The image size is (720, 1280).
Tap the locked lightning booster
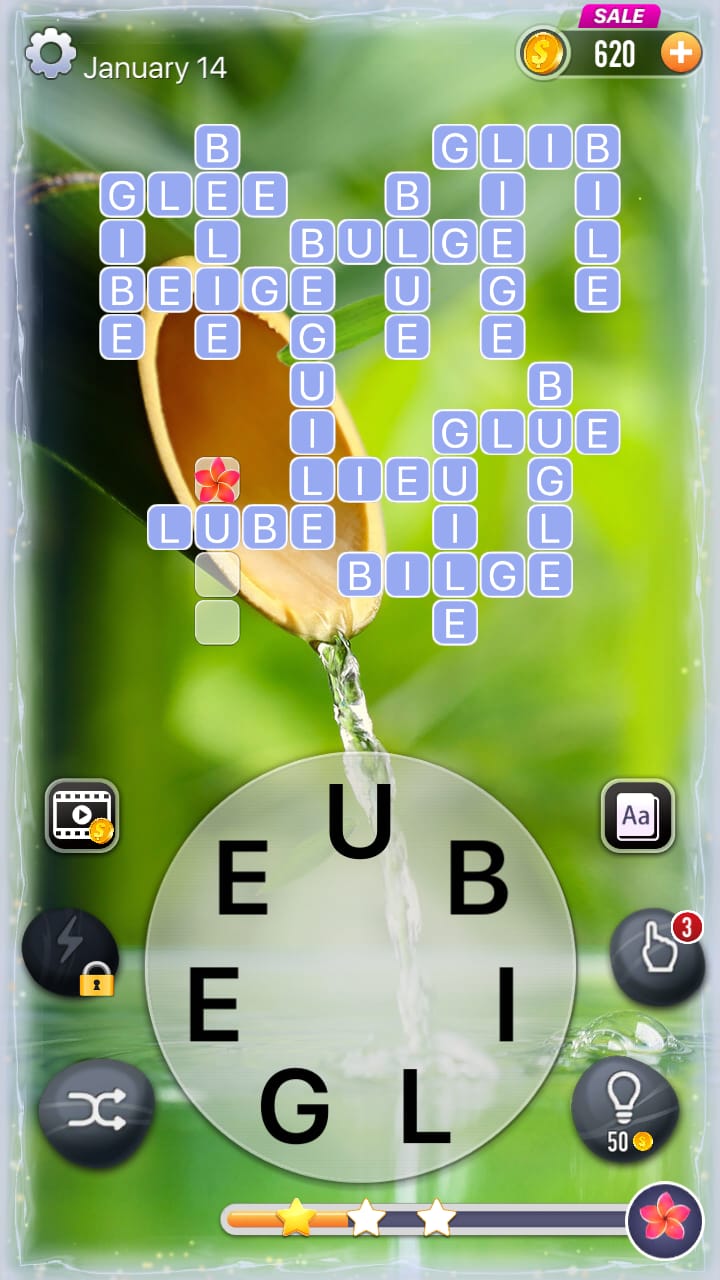tap(70, 955)
